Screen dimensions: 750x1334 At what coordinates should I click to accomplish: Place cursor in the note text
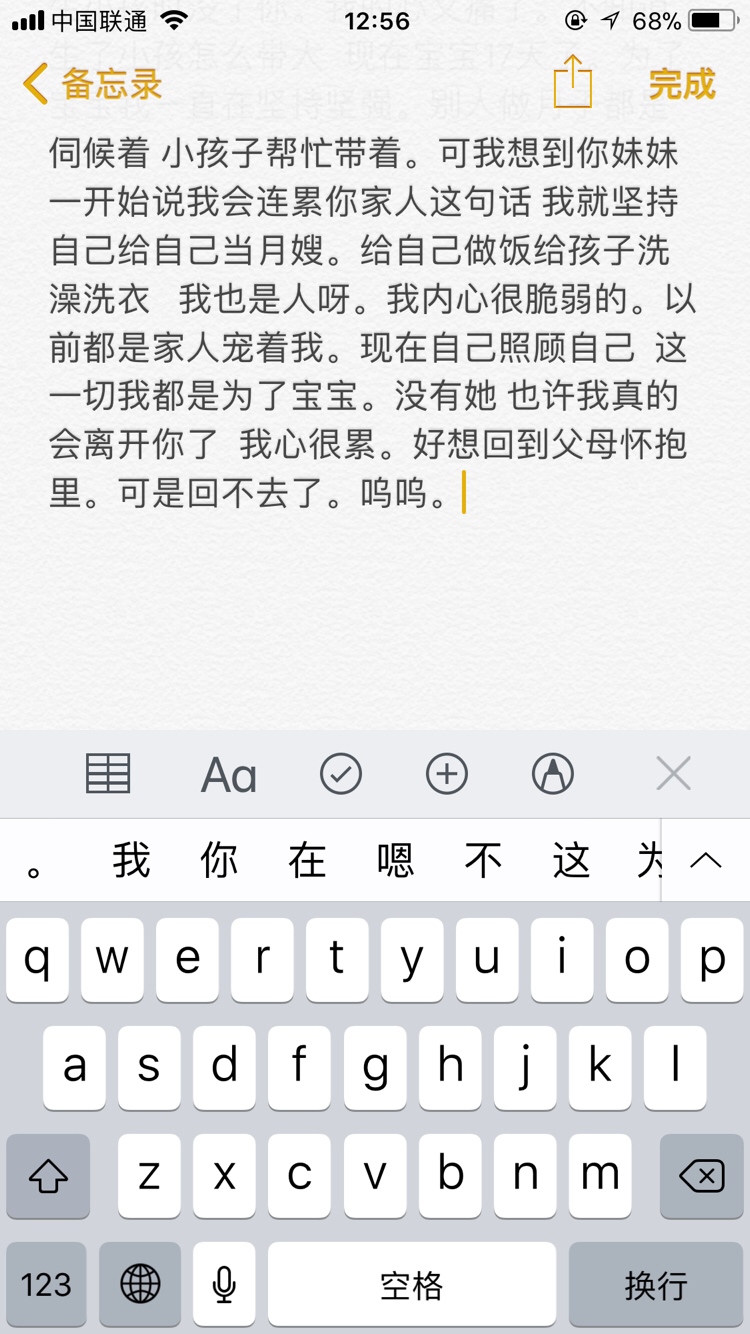(x=370, y=350)
